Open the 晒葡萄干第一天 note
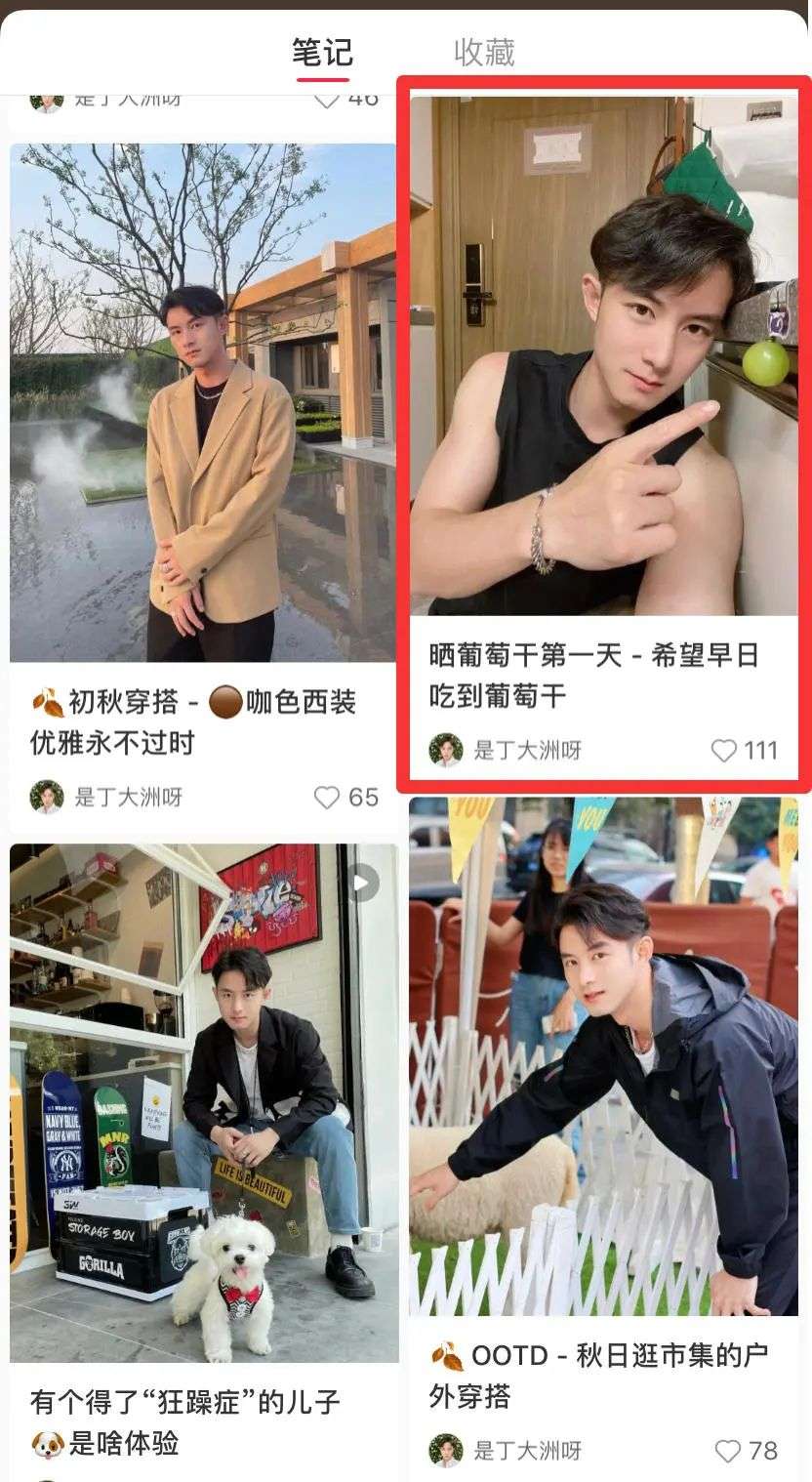 [603, 356]
